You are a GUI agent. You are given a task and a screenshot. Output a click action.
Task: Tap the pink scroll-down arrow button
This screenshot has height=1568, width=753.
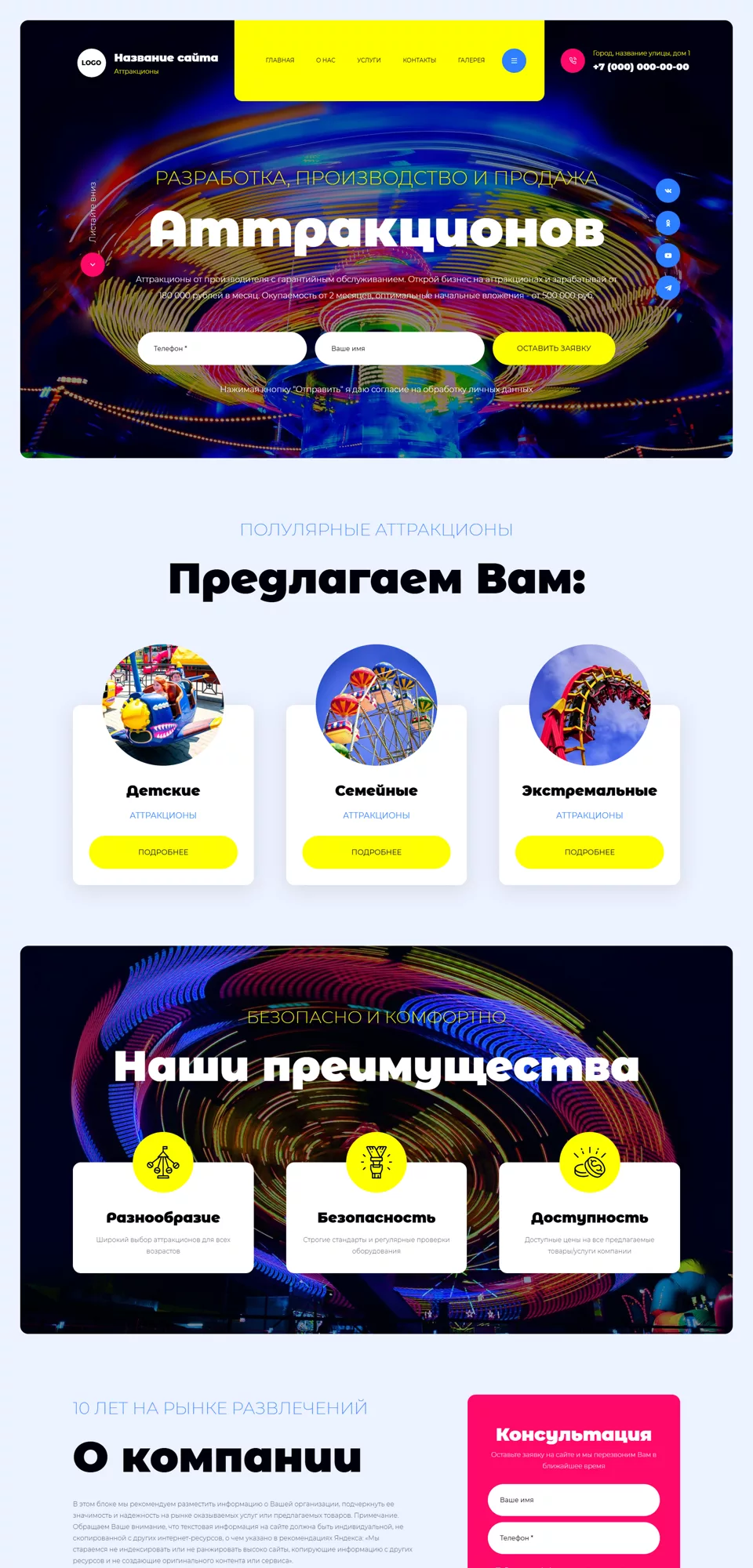click(x=93, y=265)
